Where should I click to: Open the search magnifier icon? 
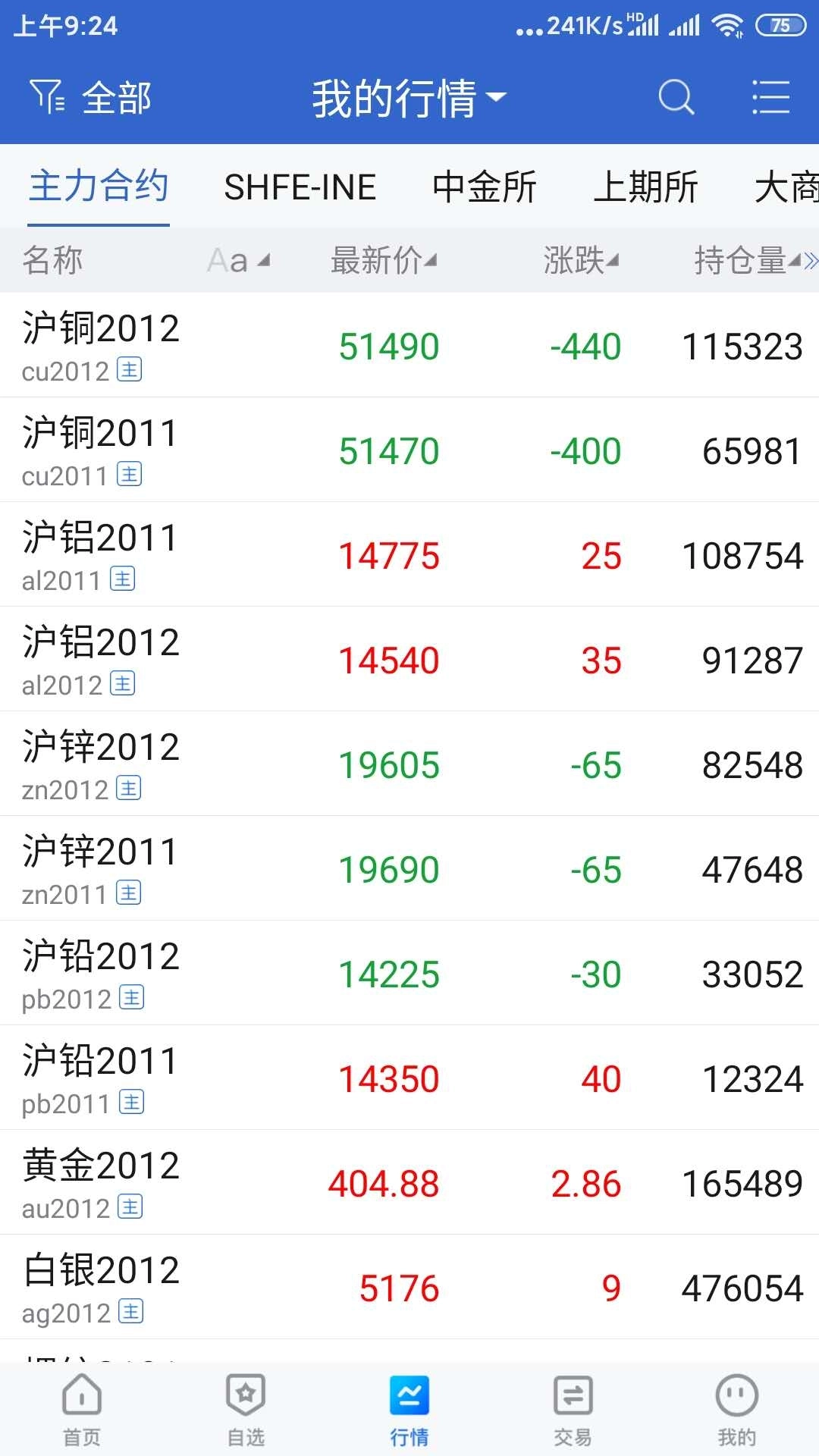point(676,98)
